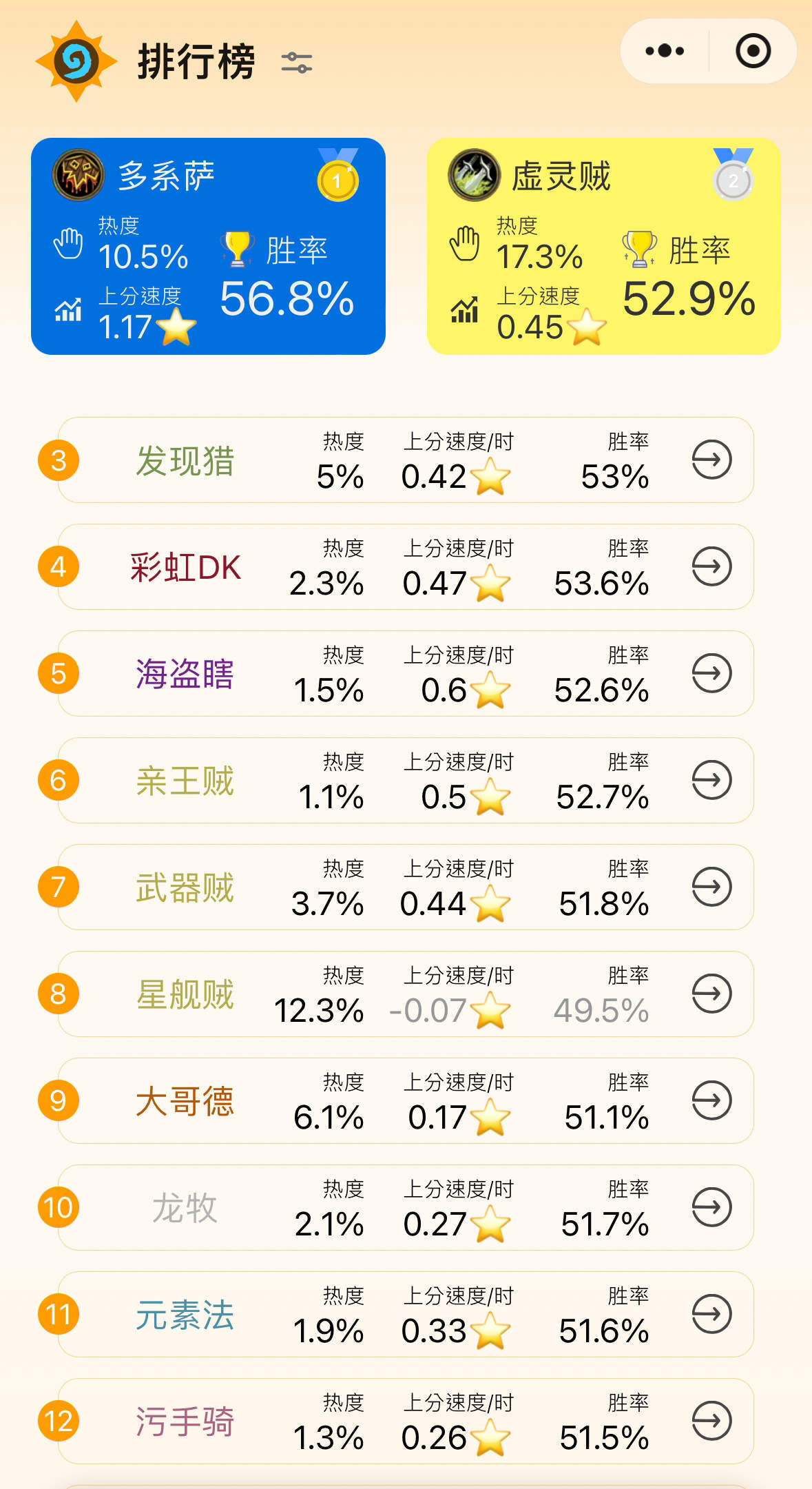Close the mini program with the circle button
This screenshot has height=1489, width=812.
pyautogui.click(x=753, y=51)
